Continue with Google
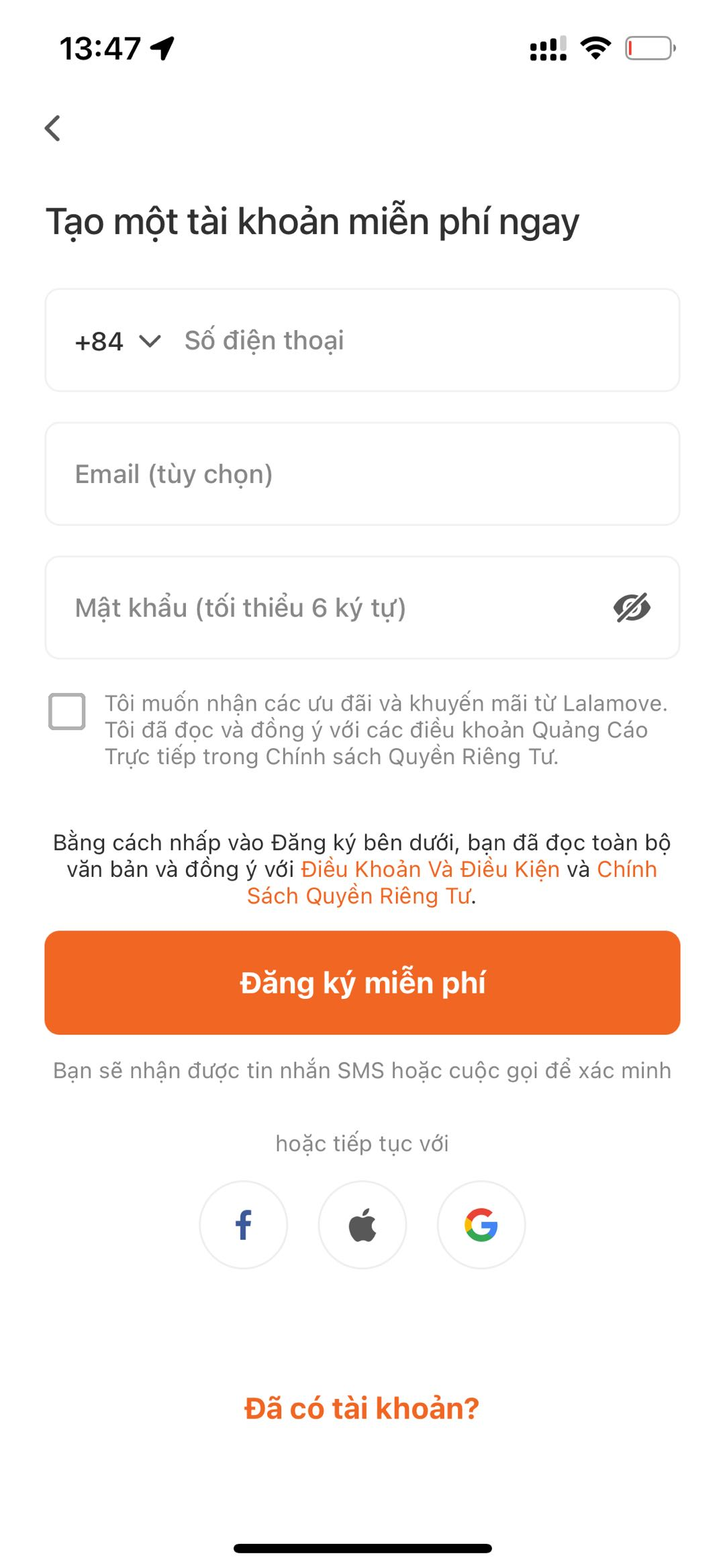This screenshot has width=725, height=1568. (x=481, y=1225)
